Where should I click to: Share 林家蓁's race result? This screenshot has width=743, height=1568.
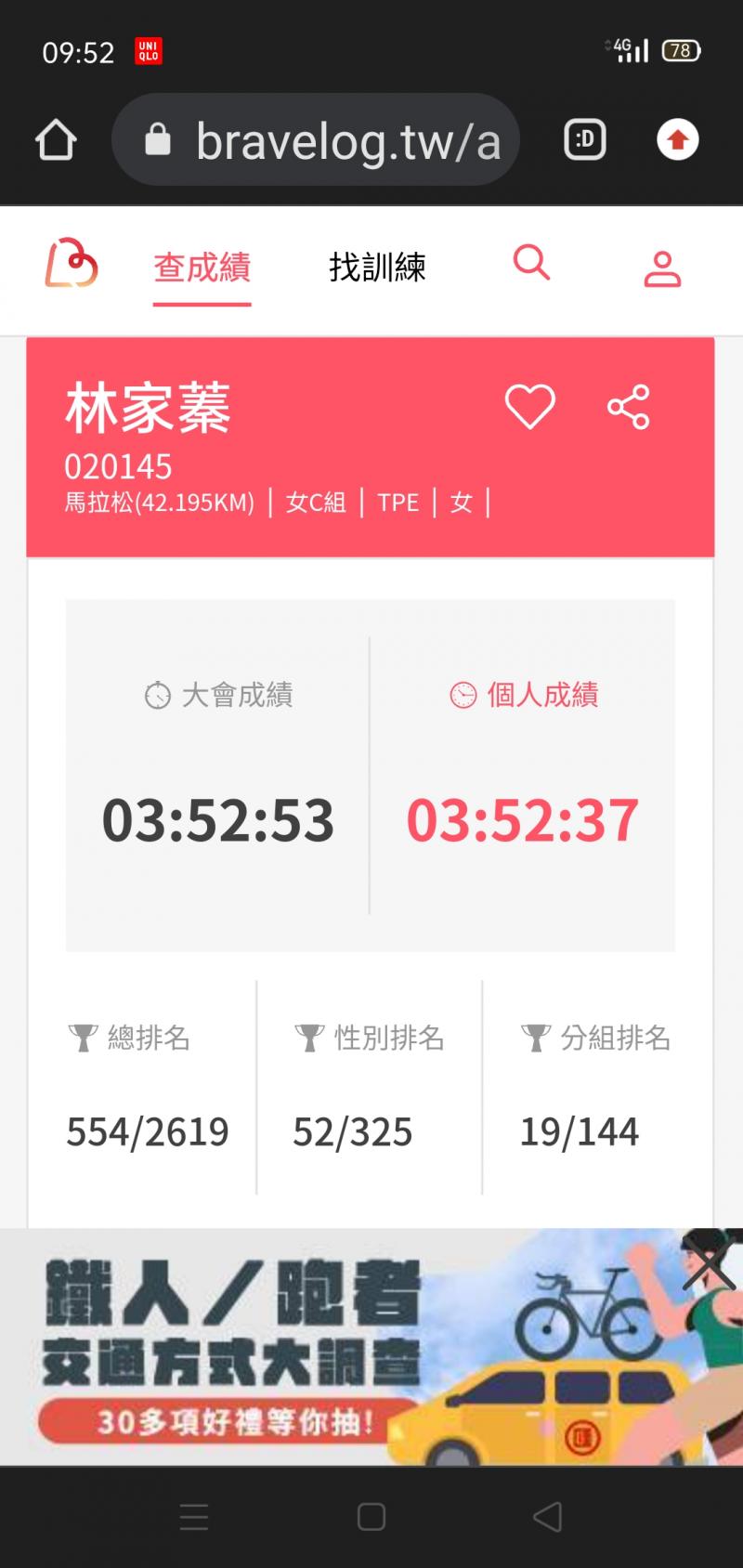(629, 407)
